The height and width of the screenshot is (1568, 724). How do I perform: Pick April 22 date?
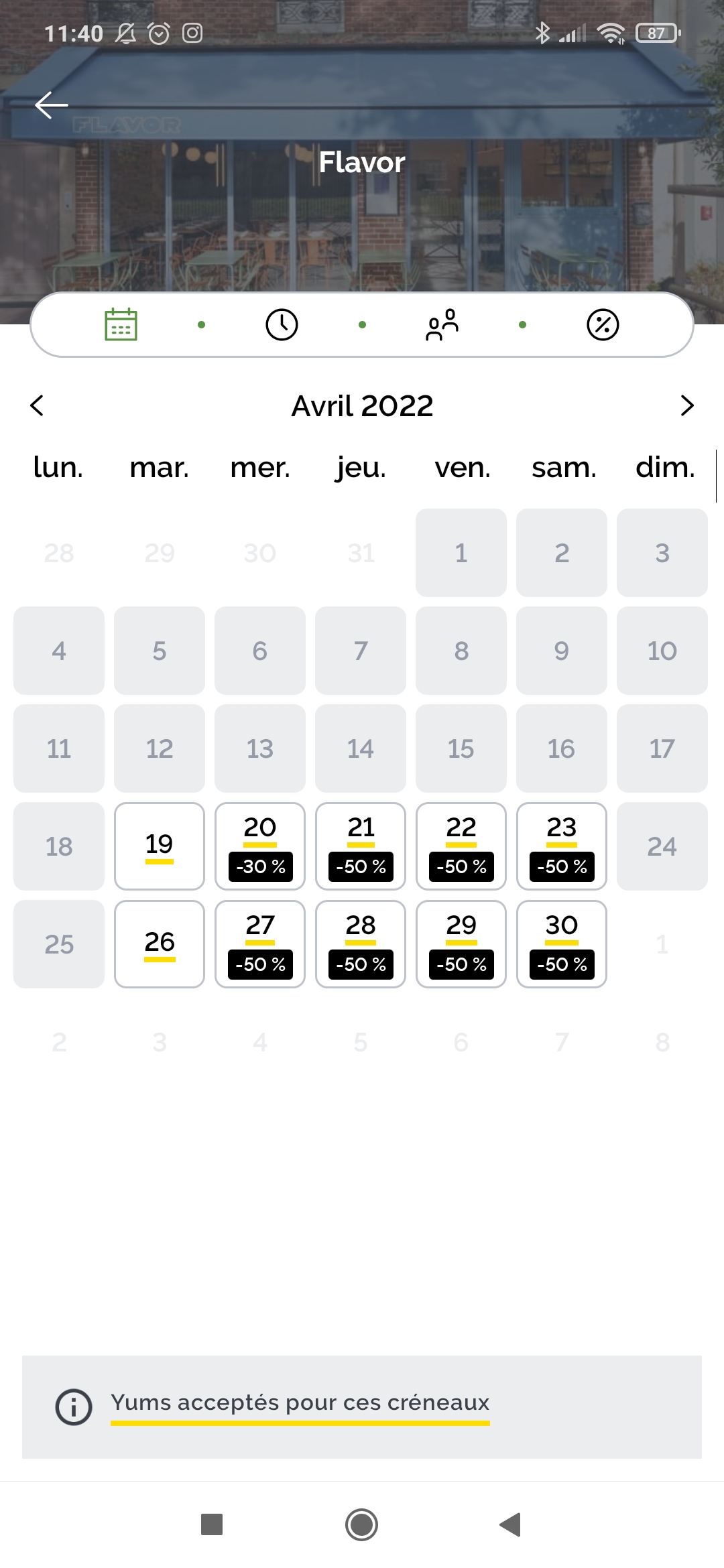(461, 846)
